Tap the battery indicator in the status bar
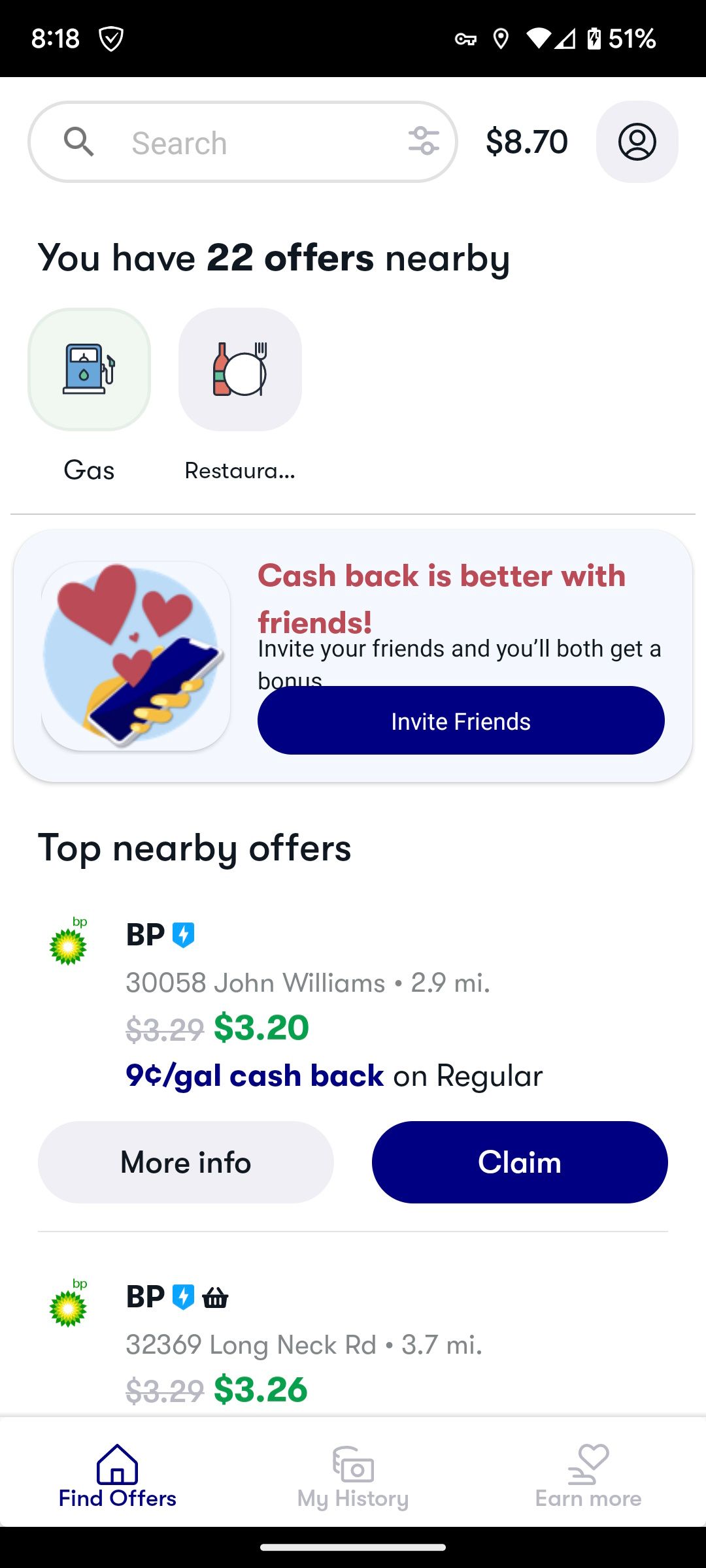Viewport: 706px width, 1568px height. (594, 39)
